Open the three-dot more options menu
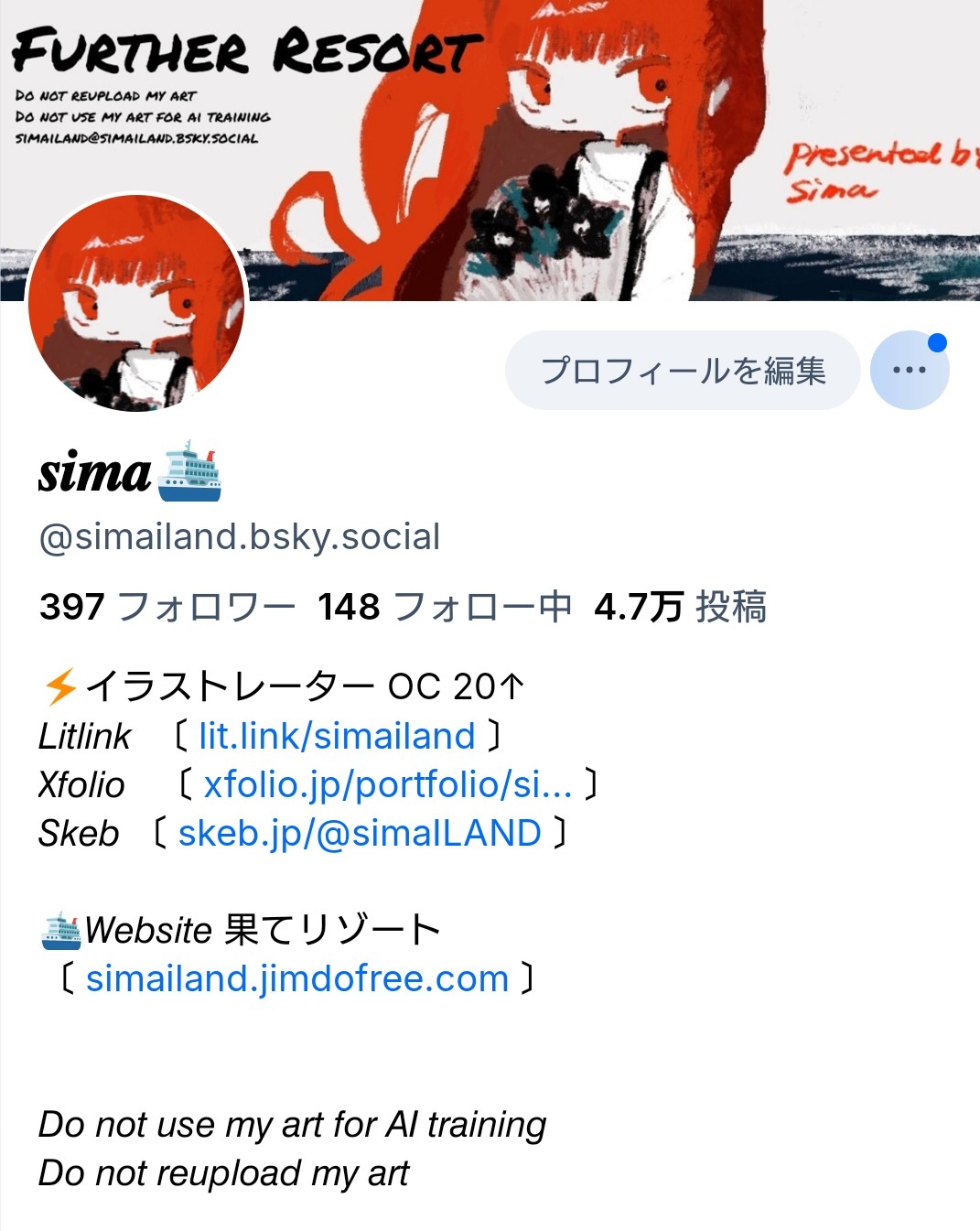 pyautogui.click(x=909, y=370)
